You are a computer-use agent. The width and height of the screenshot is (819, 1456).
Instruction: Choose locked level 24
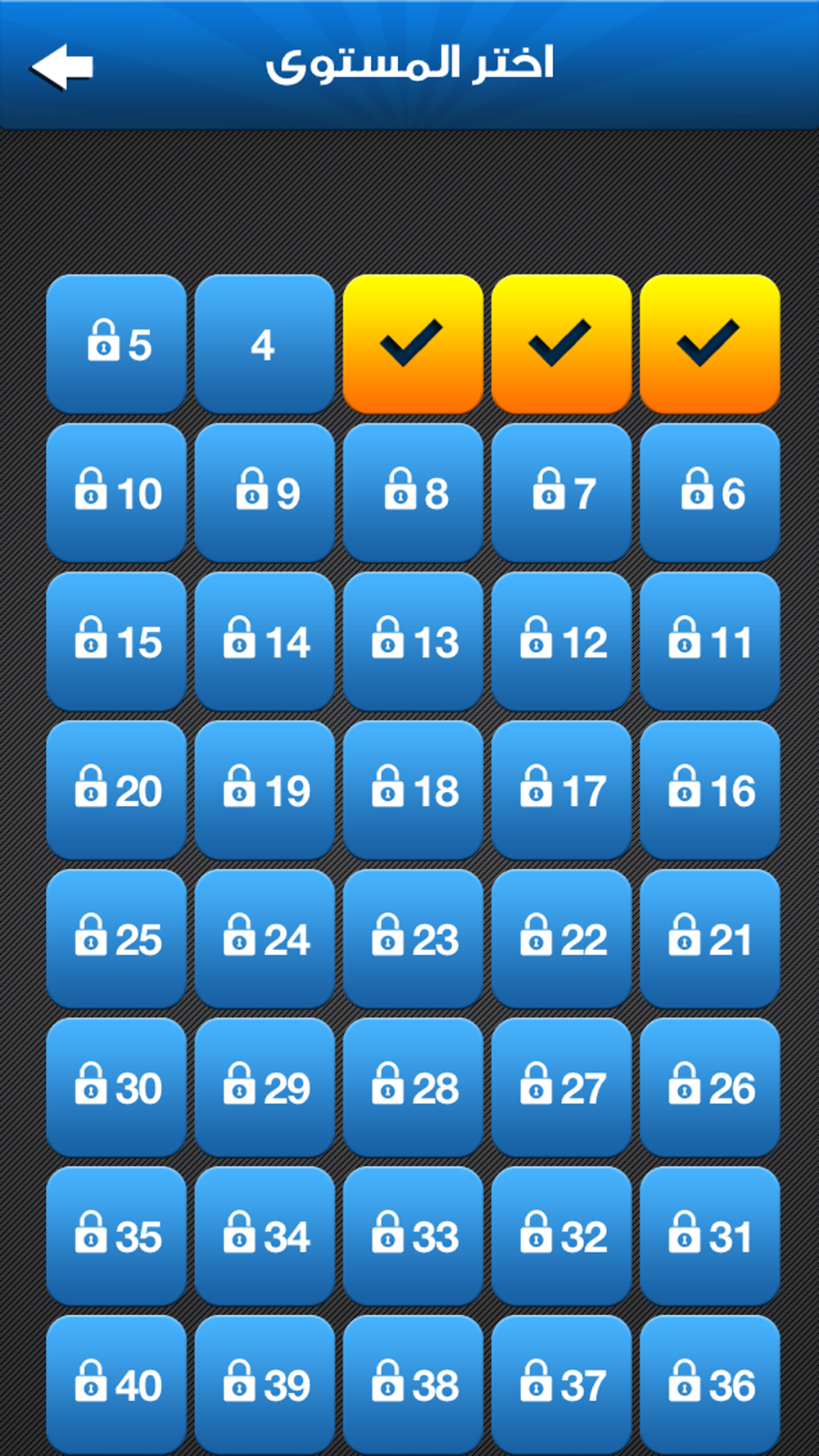(x=264, y=938)
